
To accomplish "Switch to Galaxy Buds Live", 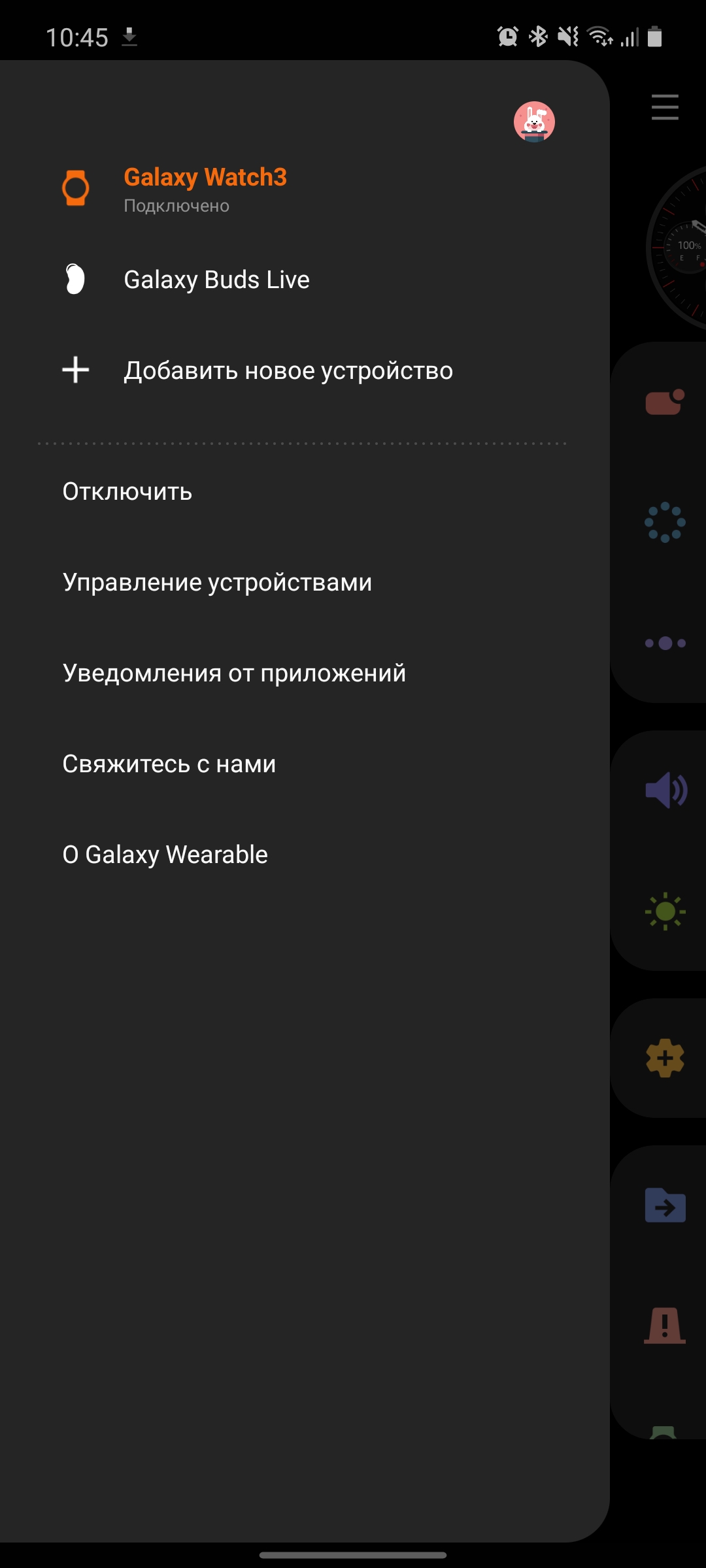I will [216, 280].
